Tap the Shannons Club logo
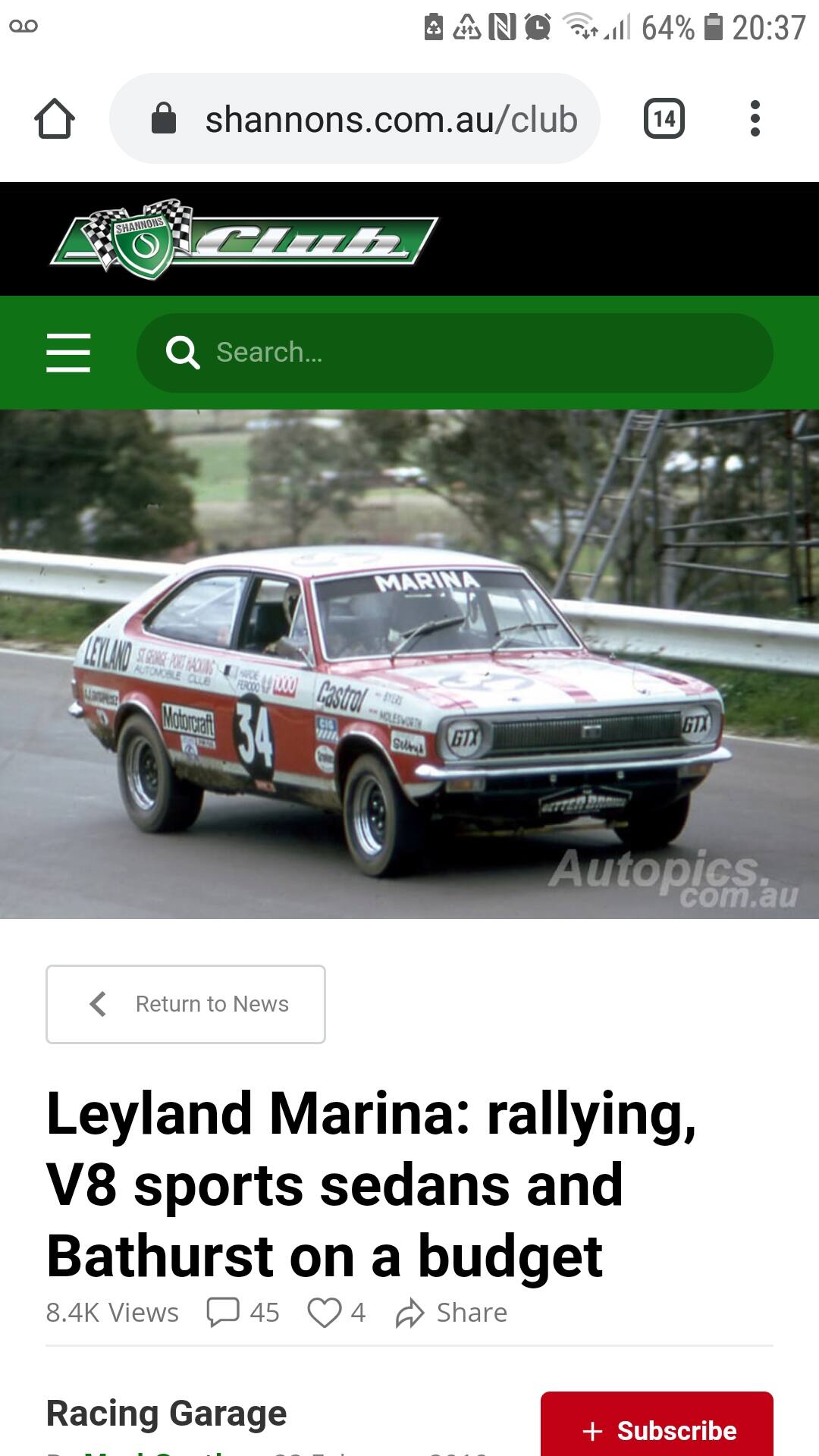The image size is (819, 1456). pyautogui.click(x=244, y=239)
